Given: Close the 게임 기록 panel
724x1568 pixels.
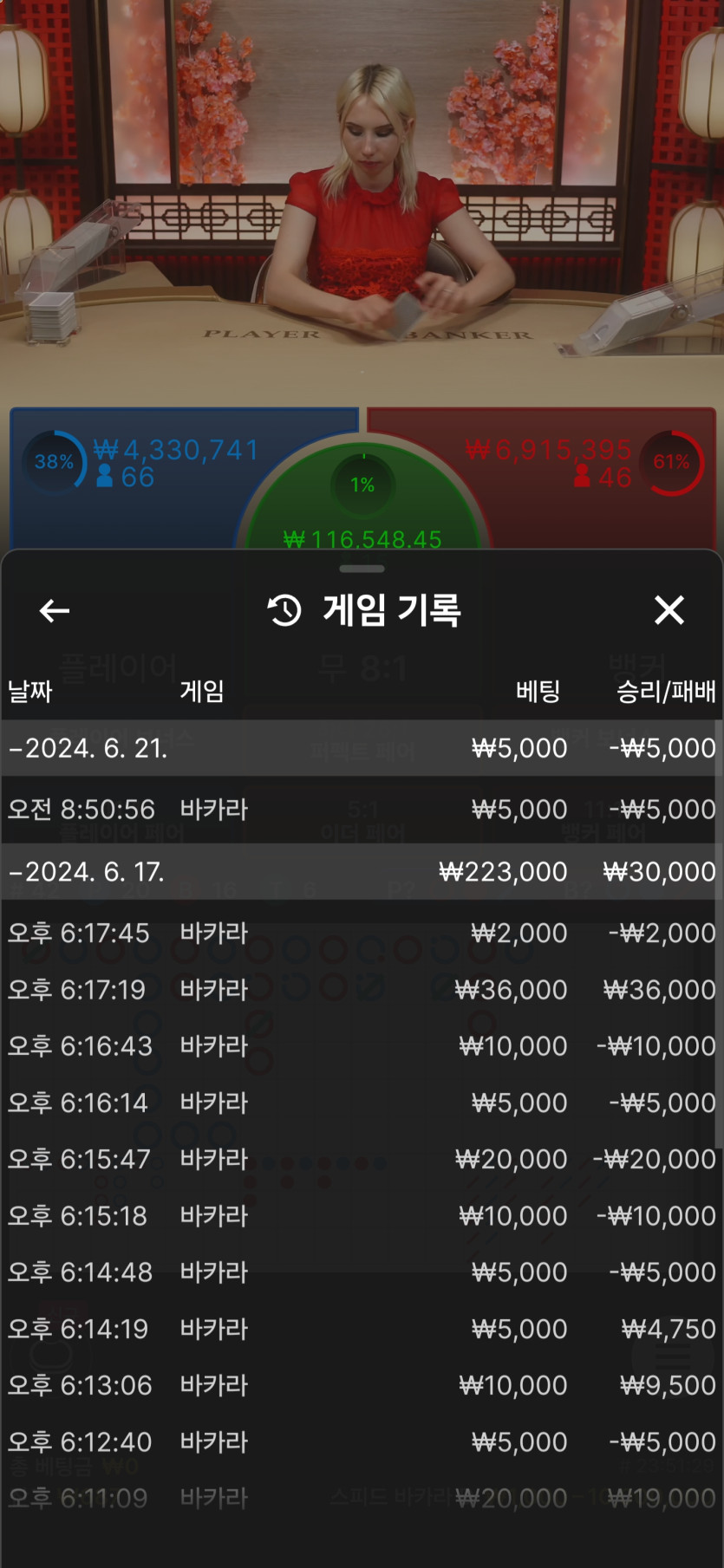Looking at the screenshot, I should point(669,610).
